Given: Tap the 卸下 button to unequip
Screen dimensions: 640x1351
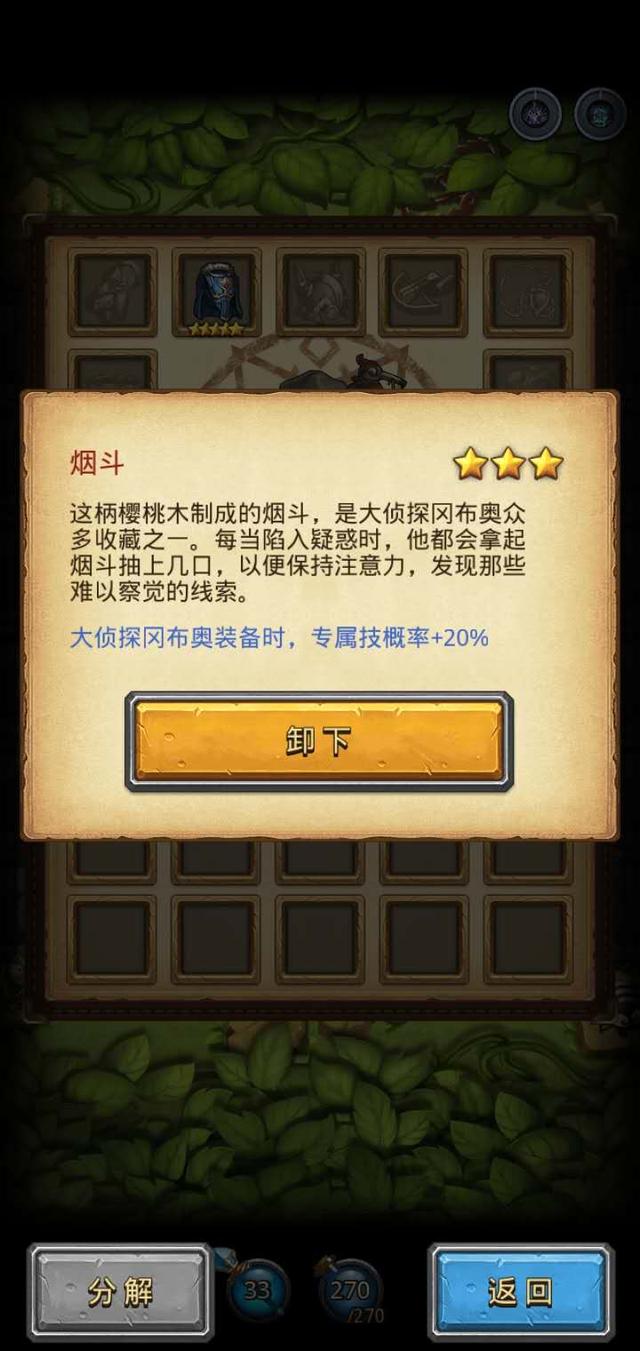Looking at the screenshot, I should click(319, 741).
